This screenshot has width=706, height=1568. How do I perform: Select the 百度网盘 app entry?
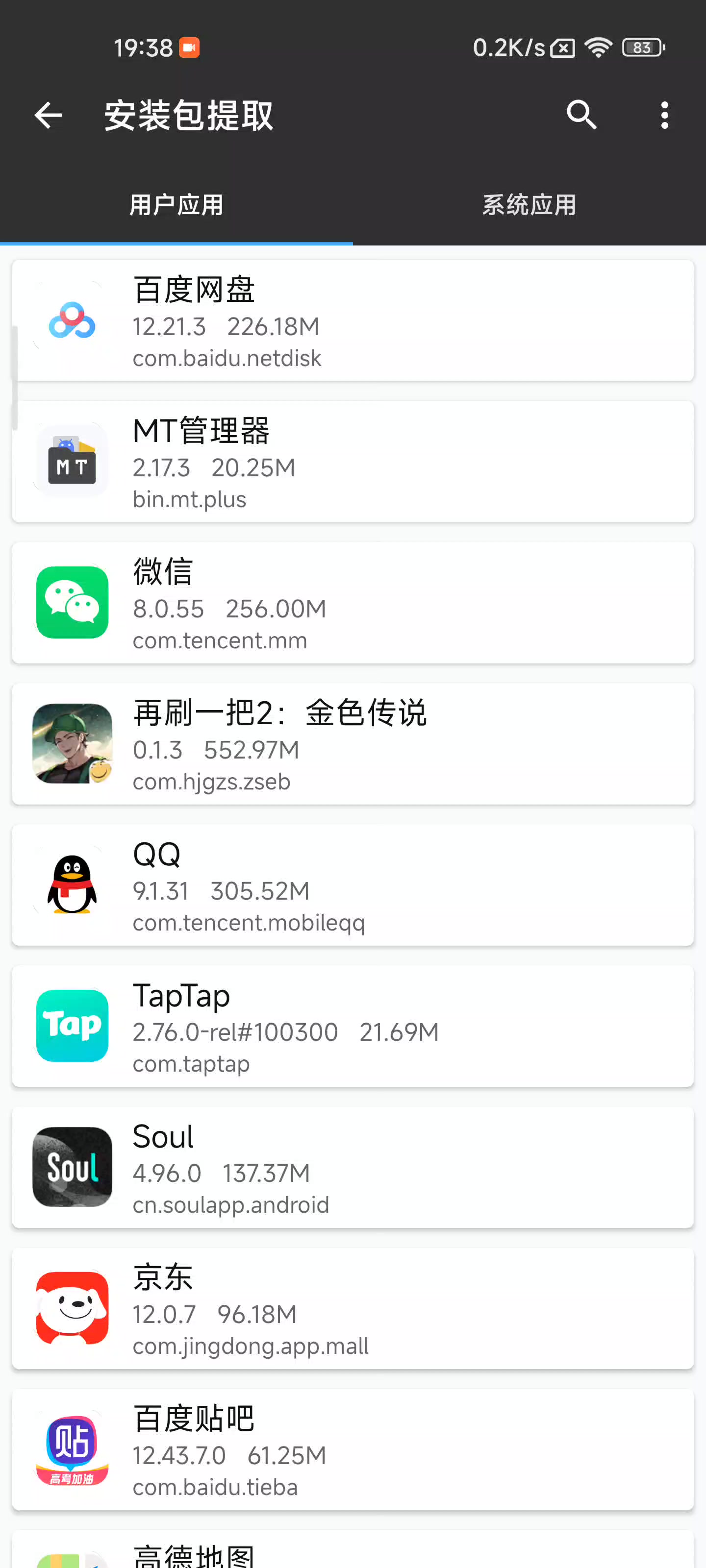click(x=353, y=321)
